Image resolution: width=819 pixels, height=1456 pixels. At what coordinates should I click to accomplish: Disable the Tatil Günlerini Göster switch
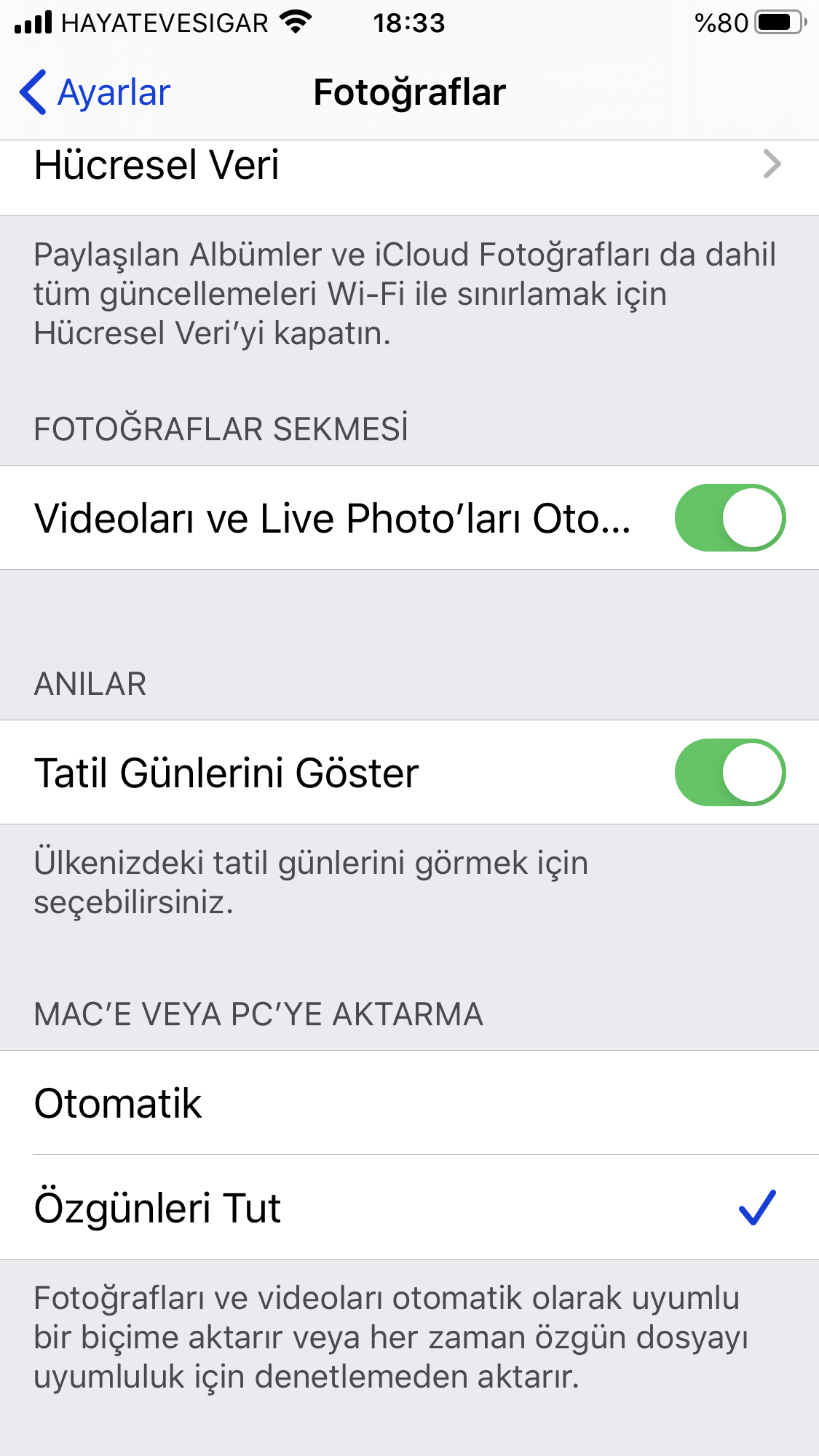[730, 772]
